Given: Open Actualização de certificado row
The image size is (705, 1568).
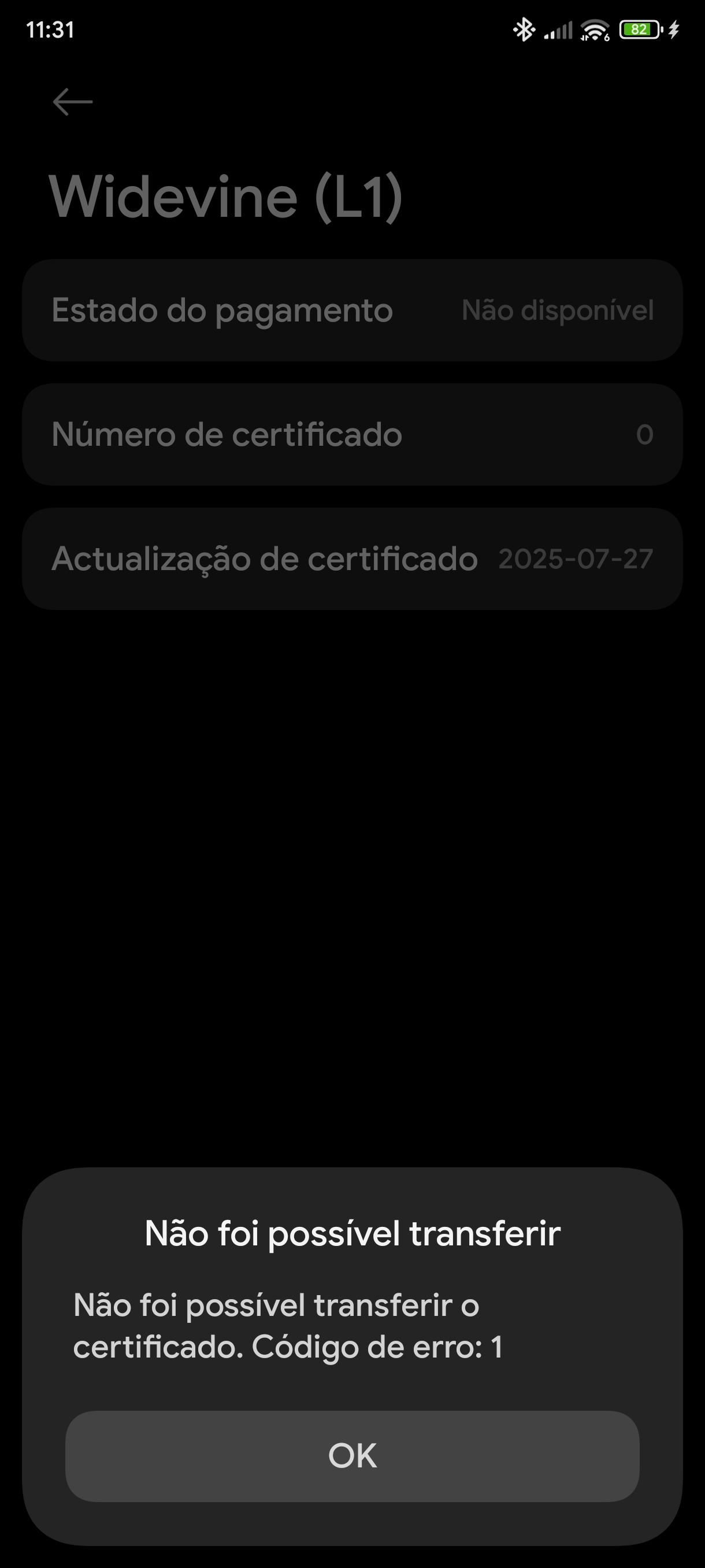Looking at the screenshot, I should click(x=352, y=559).
